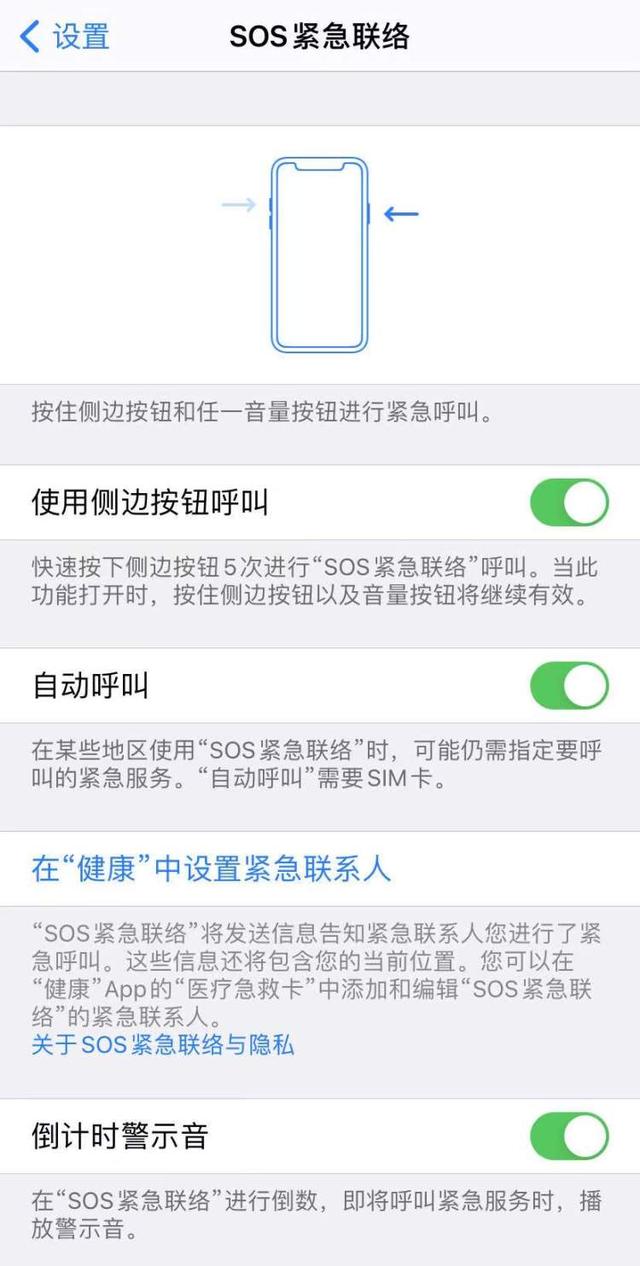The width and height of the screenshot is (640, 1266).
Task: Disable the 自动呼叫 switch
Action: (568, 686)
